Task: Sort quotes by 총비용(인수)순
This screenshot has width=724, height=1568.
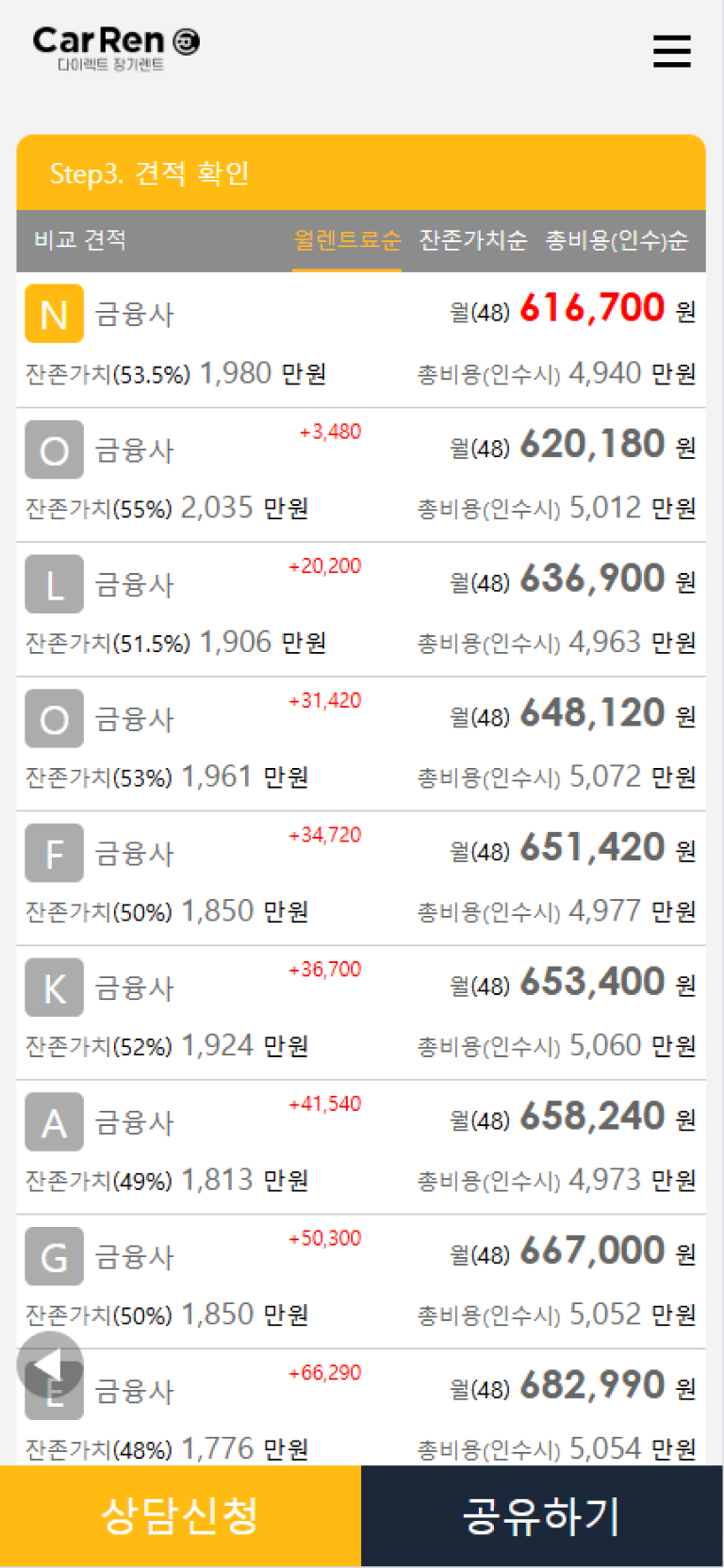Action: click(617, 240)
